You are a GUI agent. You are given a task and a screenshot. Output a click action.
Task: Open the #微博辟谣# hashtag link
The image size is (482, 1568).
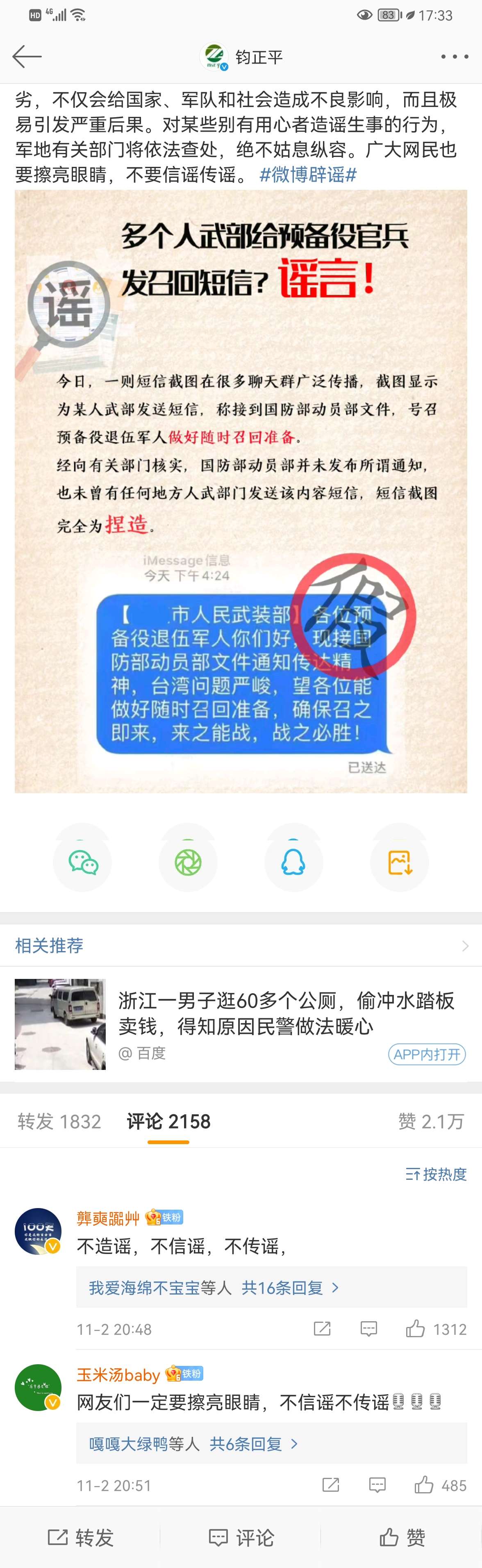pyautogui.click(x=308, y=175)
